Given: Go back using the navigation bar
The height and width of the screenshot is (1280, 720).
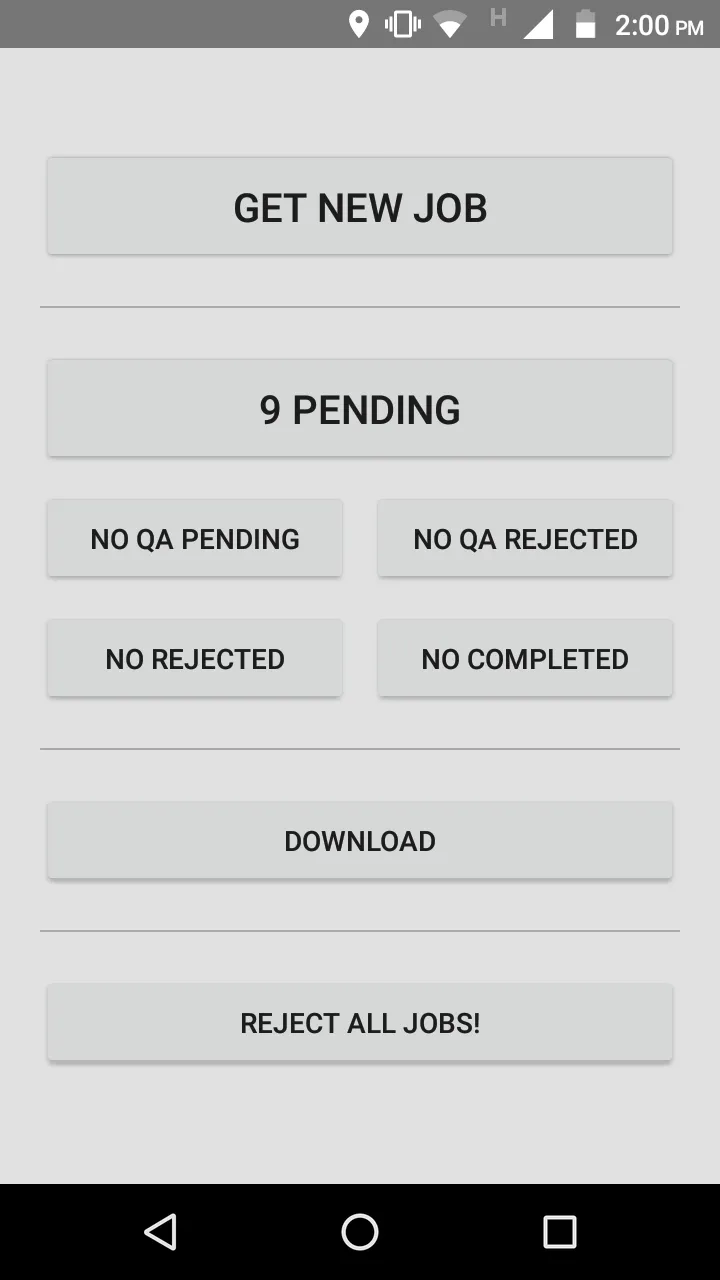Looking at the screenshot, I should [160, 1232].
